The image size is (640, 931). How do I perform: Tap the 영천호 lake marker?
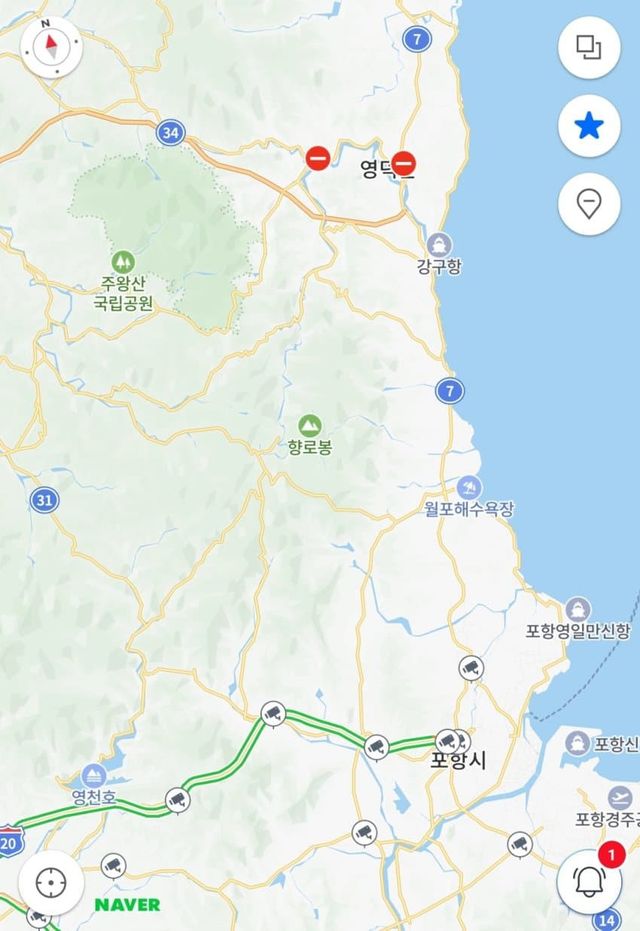(x=93, y=775)
